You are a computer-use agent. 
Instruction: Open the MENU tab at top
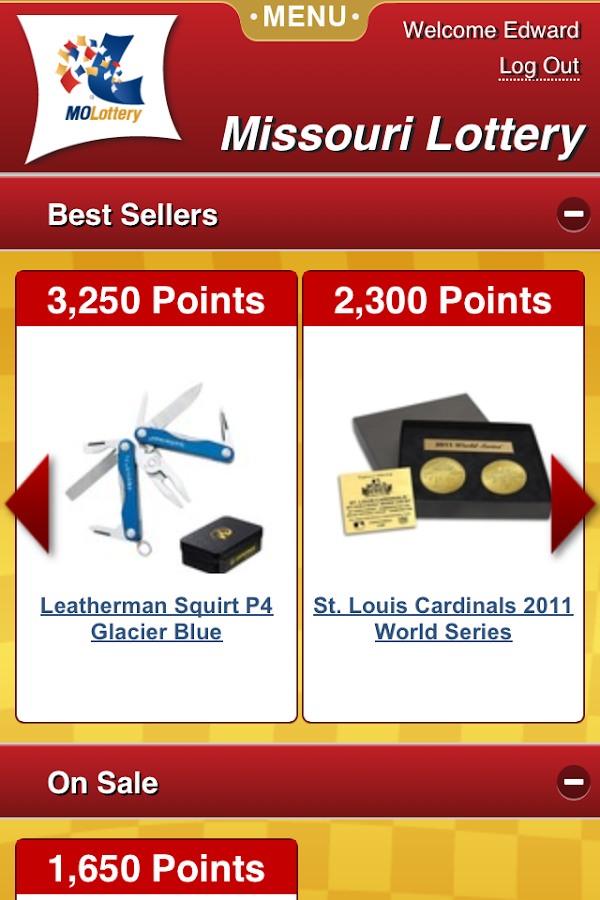(x=304, y=18)
